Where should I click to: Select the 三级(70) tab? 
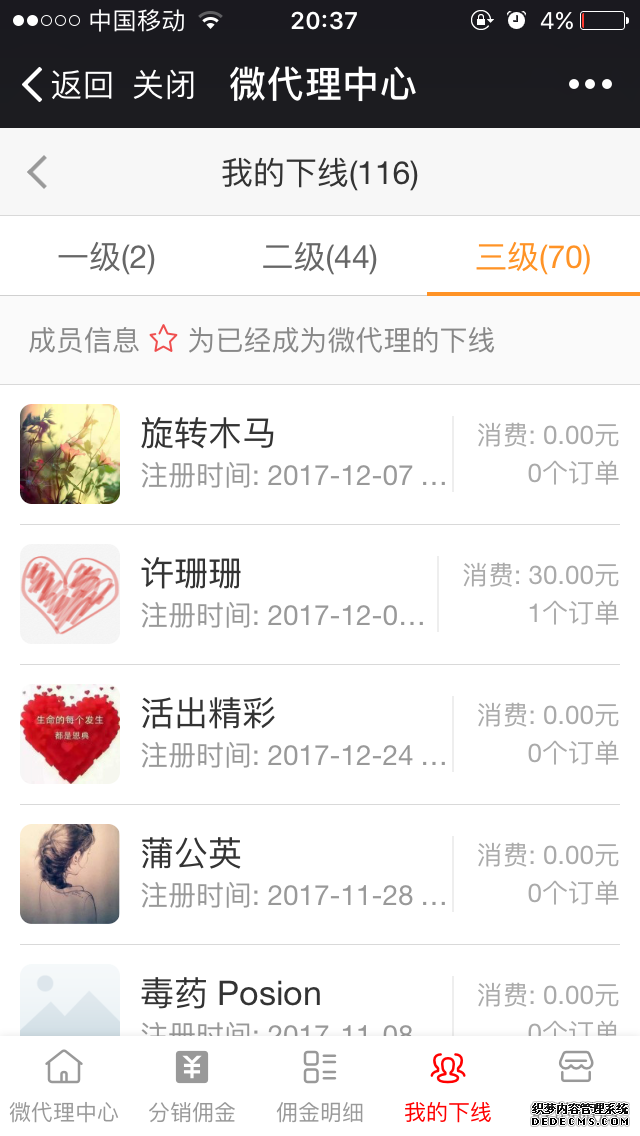point(533,258)
